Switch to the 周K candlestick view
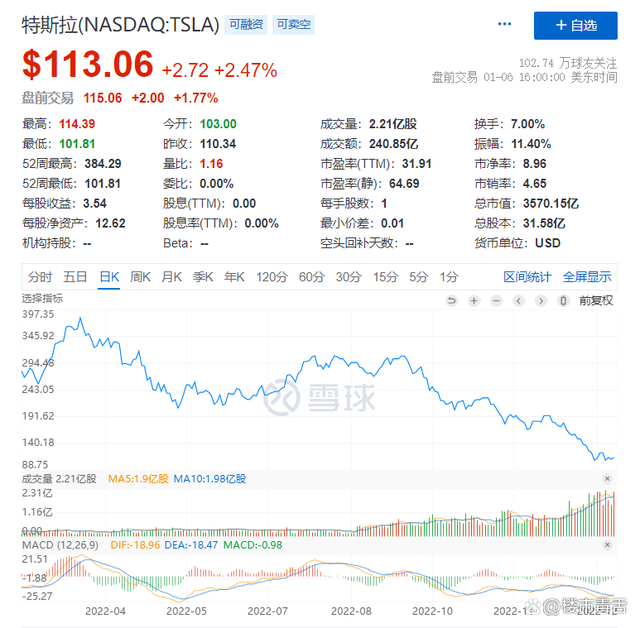Screen dimensions: 640x628 click(140, 277)
